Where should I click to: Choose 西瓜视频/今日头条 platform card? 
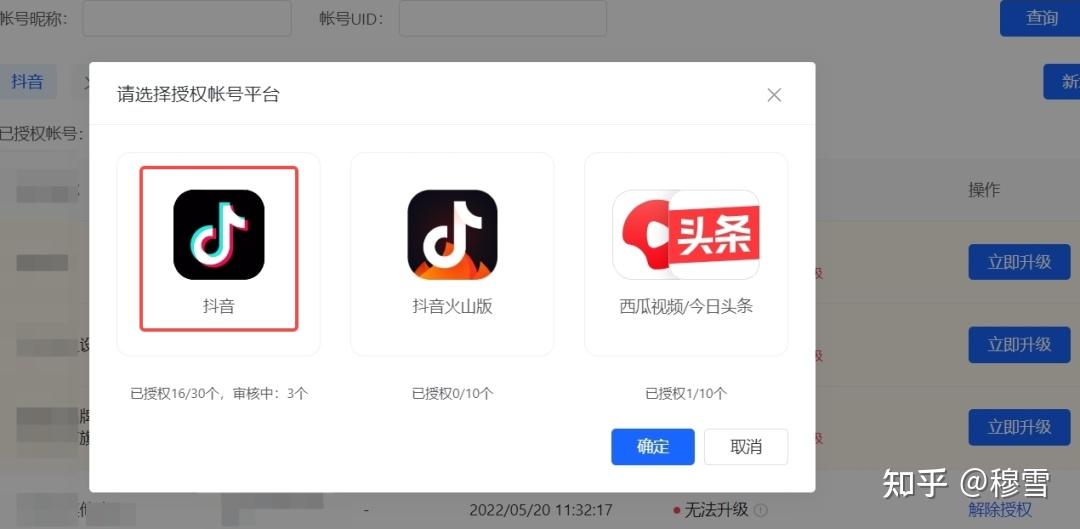[x=686, y=253]
